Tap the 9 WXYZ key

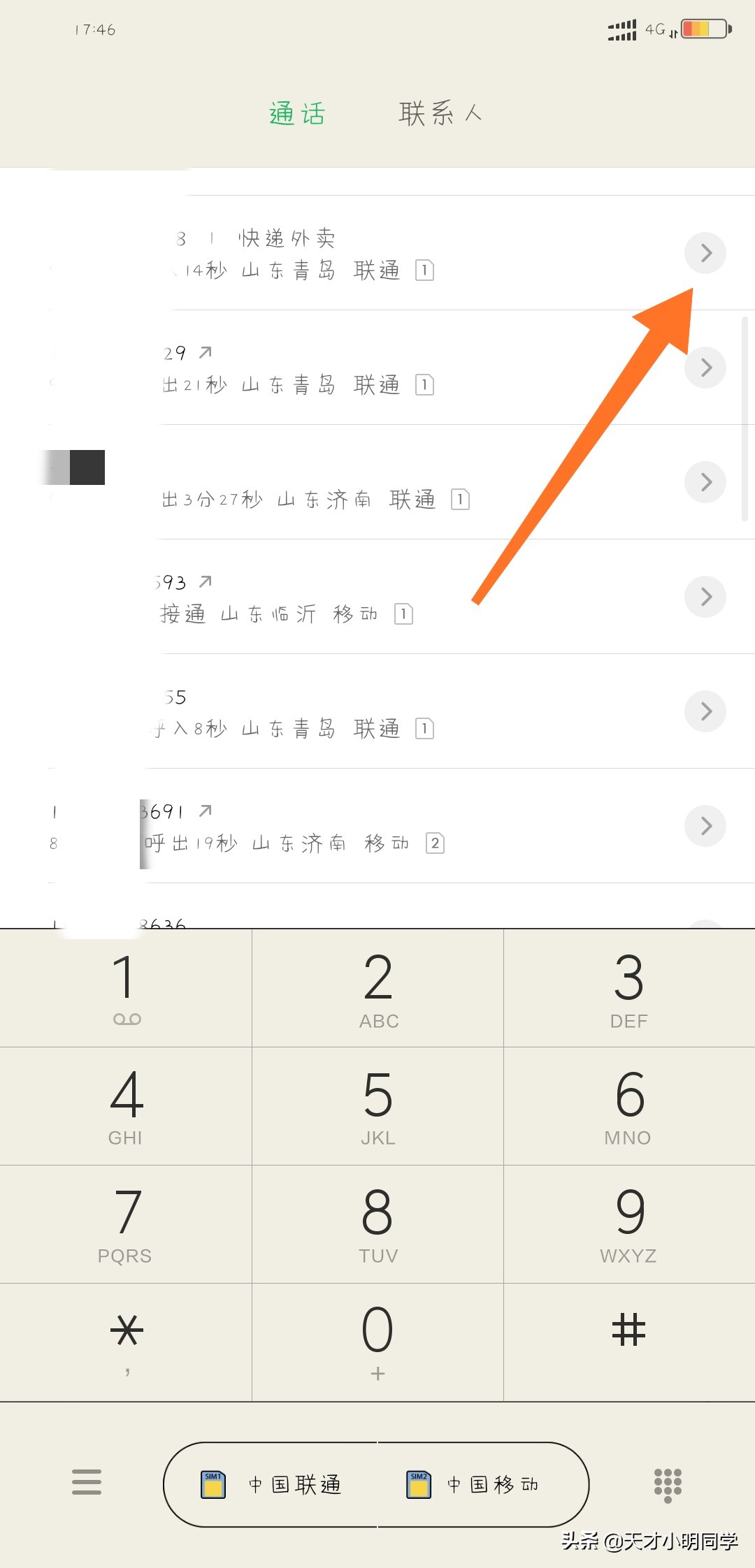pyautogui.click(x=628, y=1224)
